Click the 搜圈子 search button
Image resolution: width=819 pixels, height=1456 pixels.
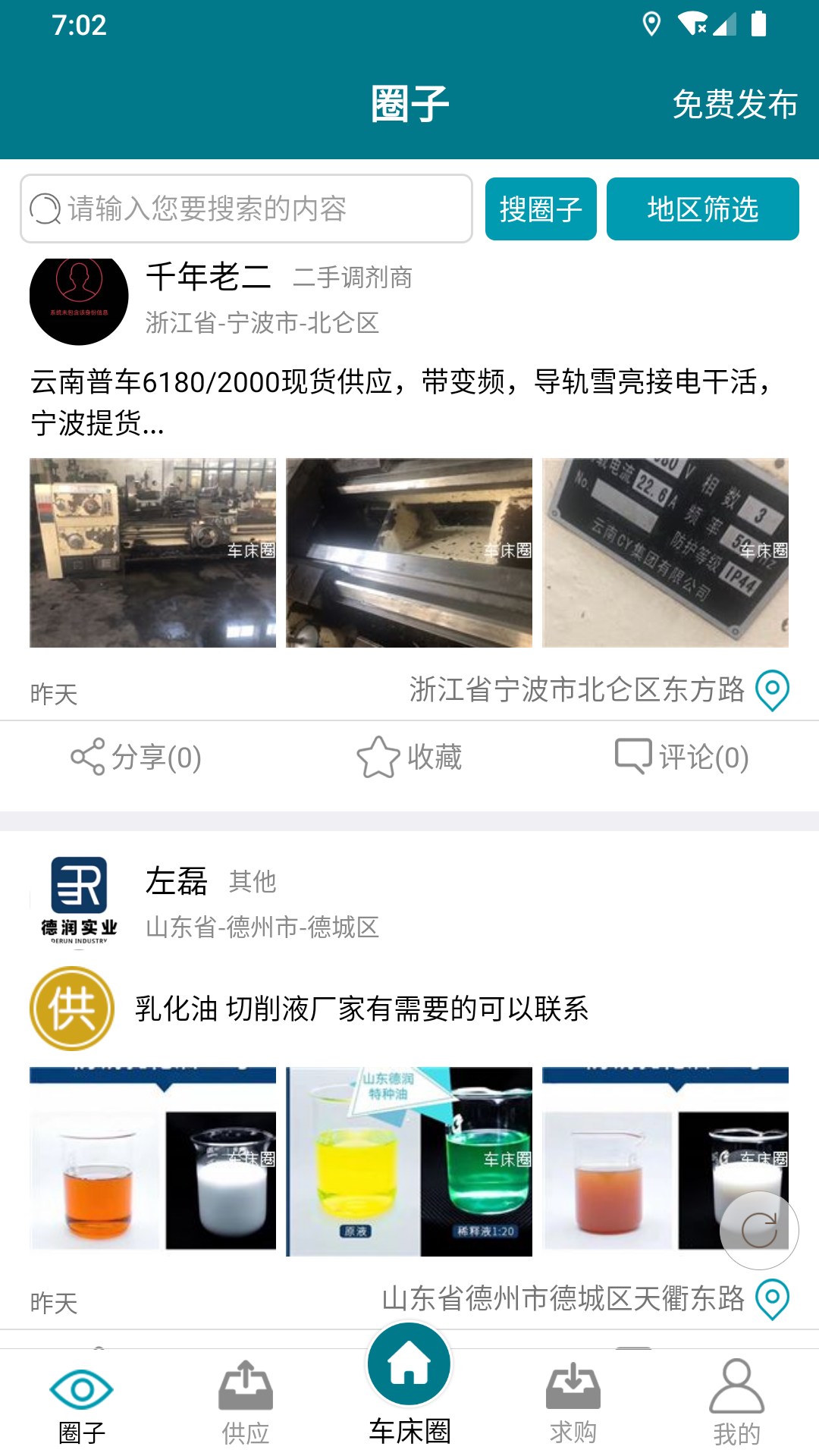[541, 209]
